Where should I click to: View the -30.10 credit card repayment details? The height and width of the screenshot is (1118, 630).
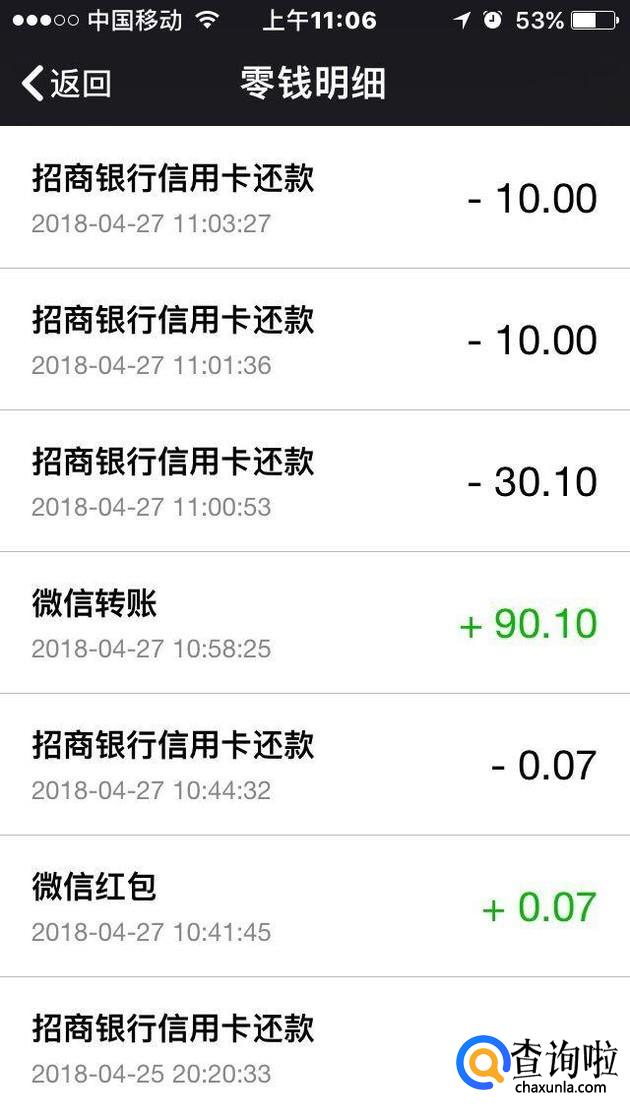314,482
